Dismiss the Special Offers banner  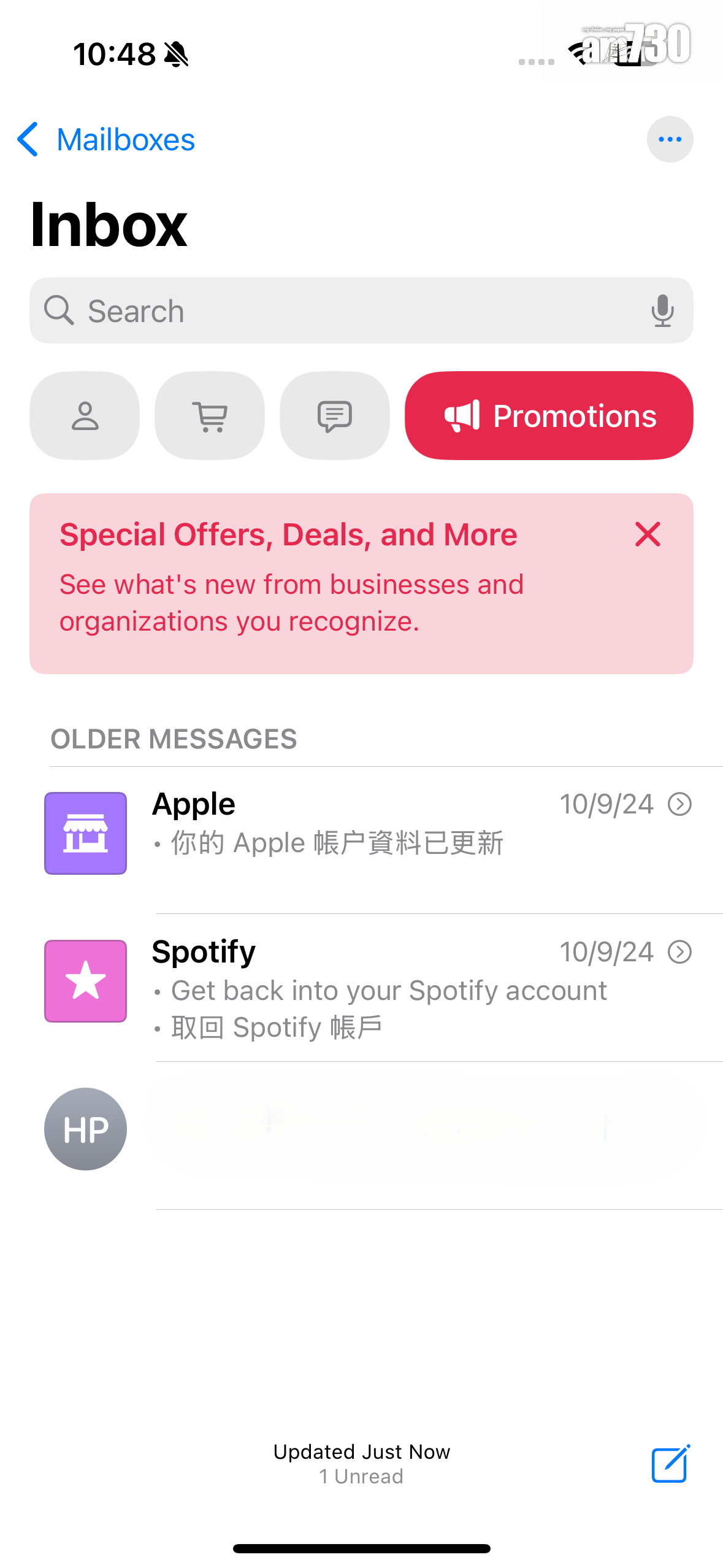click(x=648, y=534)
